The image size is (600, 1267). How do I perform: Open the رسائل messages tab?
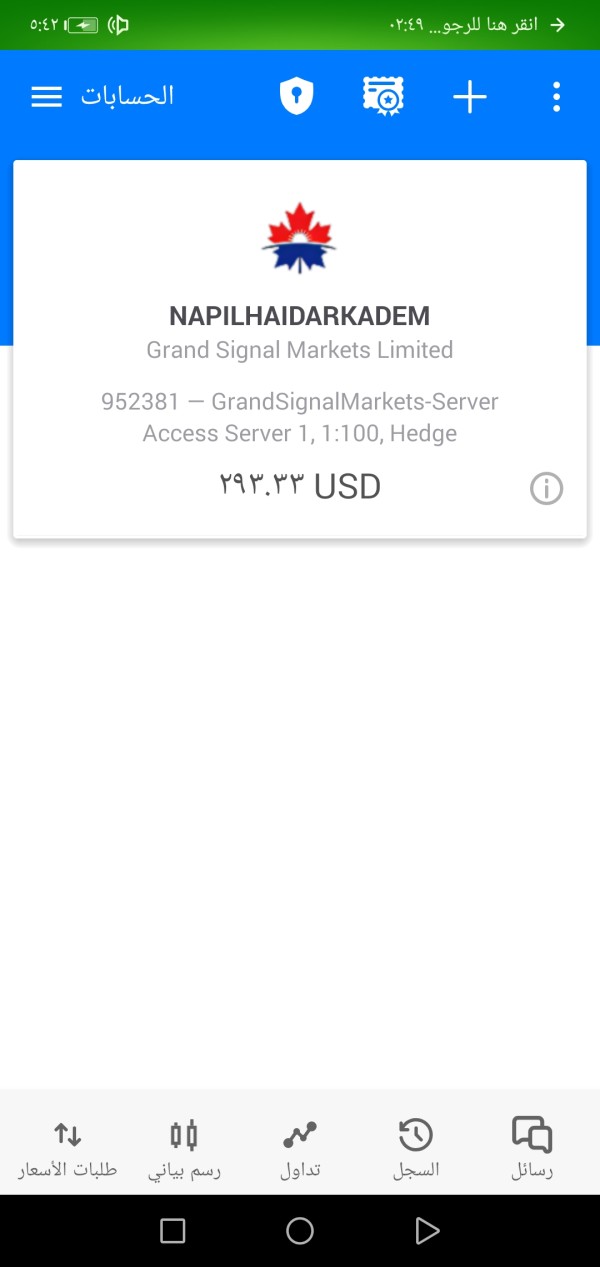(x=532, y=1147)
